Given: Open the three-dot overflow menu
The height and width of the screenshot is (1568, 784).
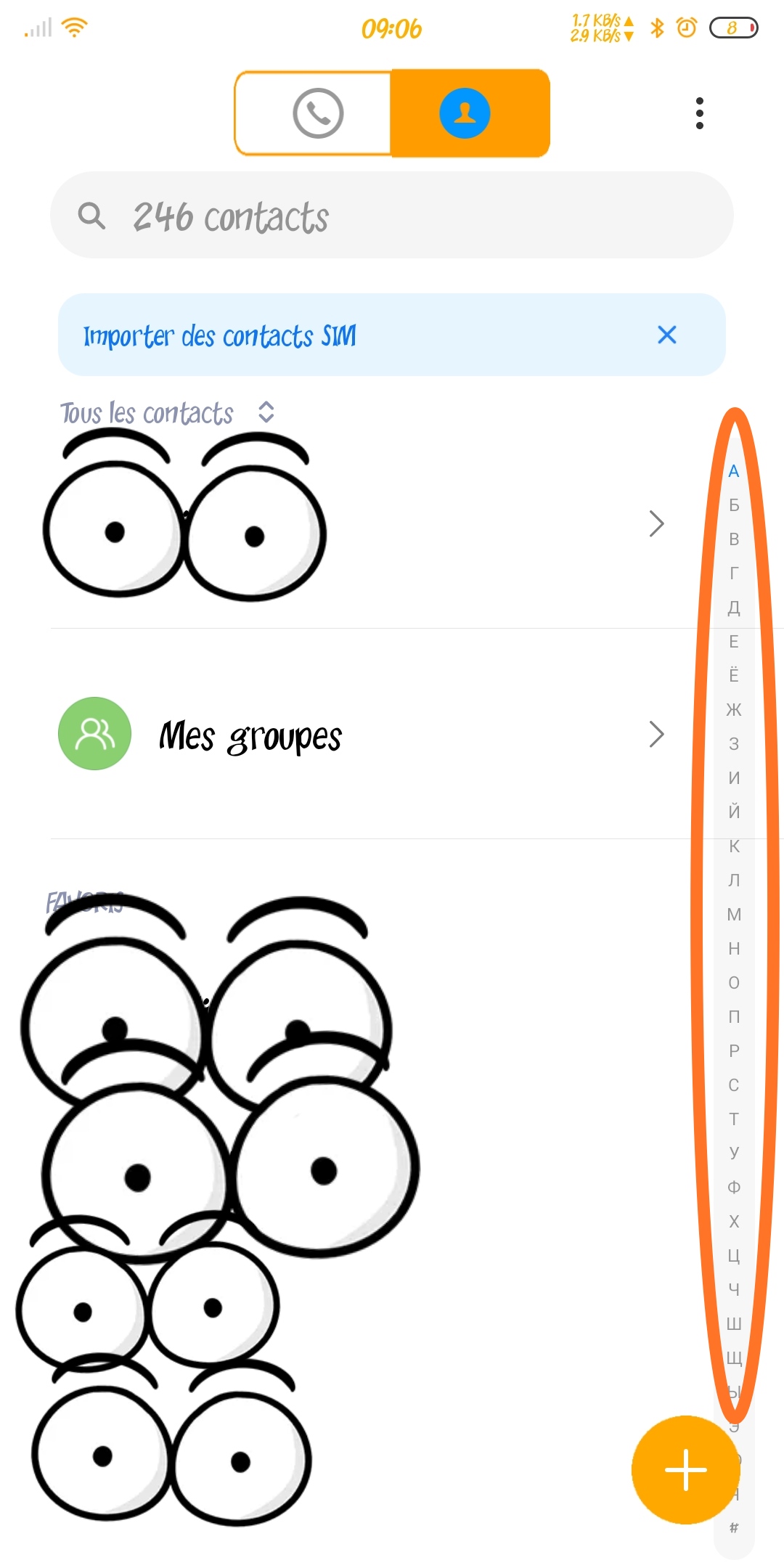Looking at the screenshot, I should click(699, 113).
